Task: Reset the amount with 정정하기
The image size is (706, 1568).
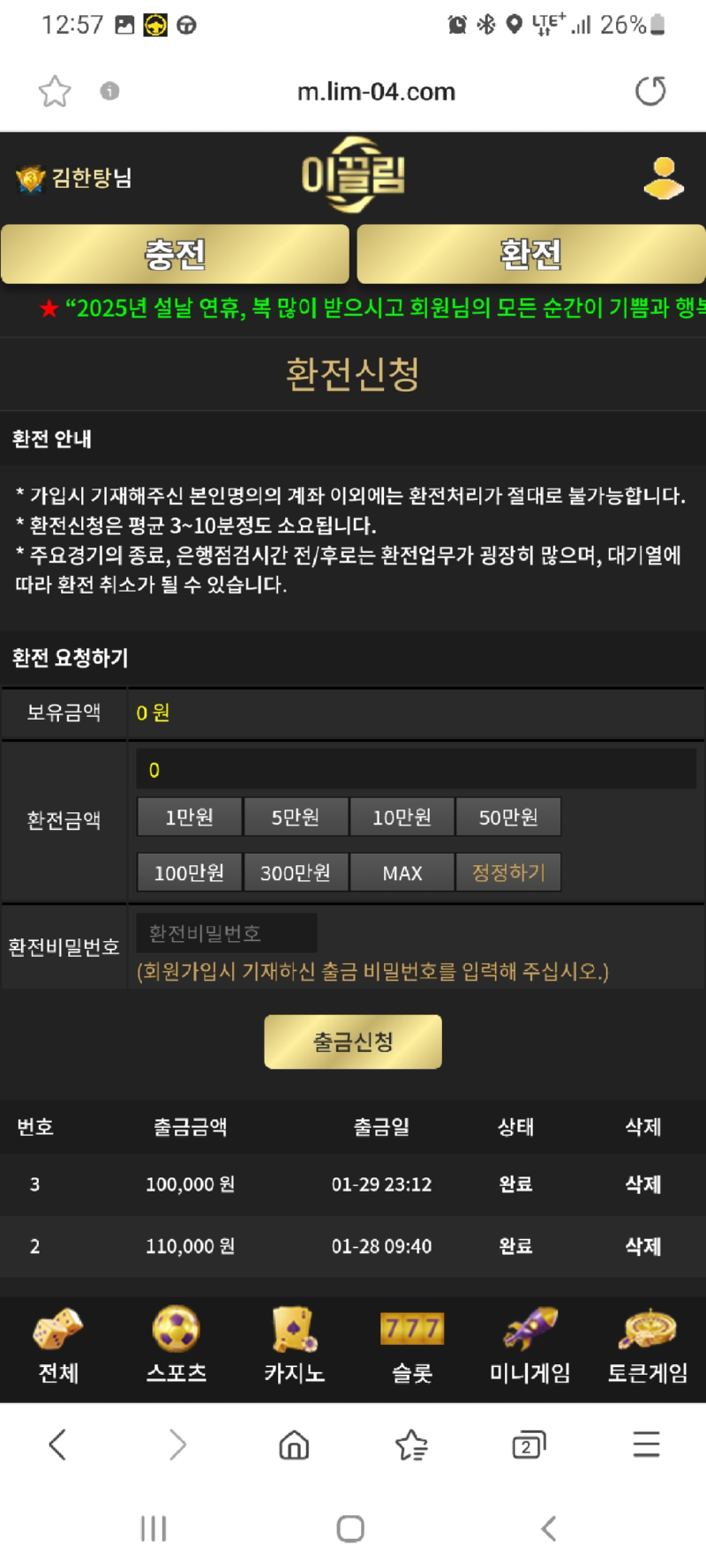Action: [508, 873]
